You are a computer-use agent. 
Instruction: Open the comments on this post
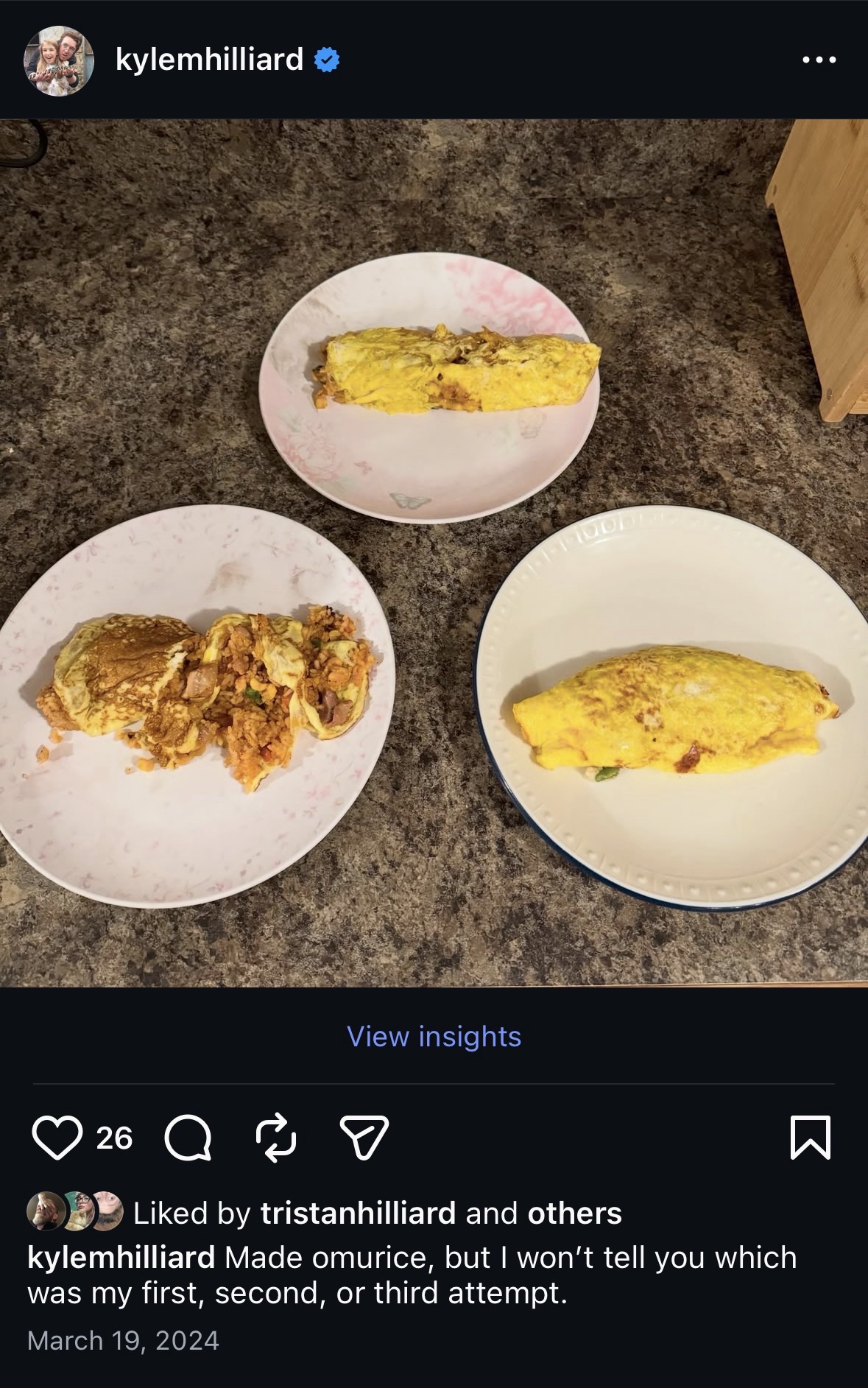click(188, 1138)
